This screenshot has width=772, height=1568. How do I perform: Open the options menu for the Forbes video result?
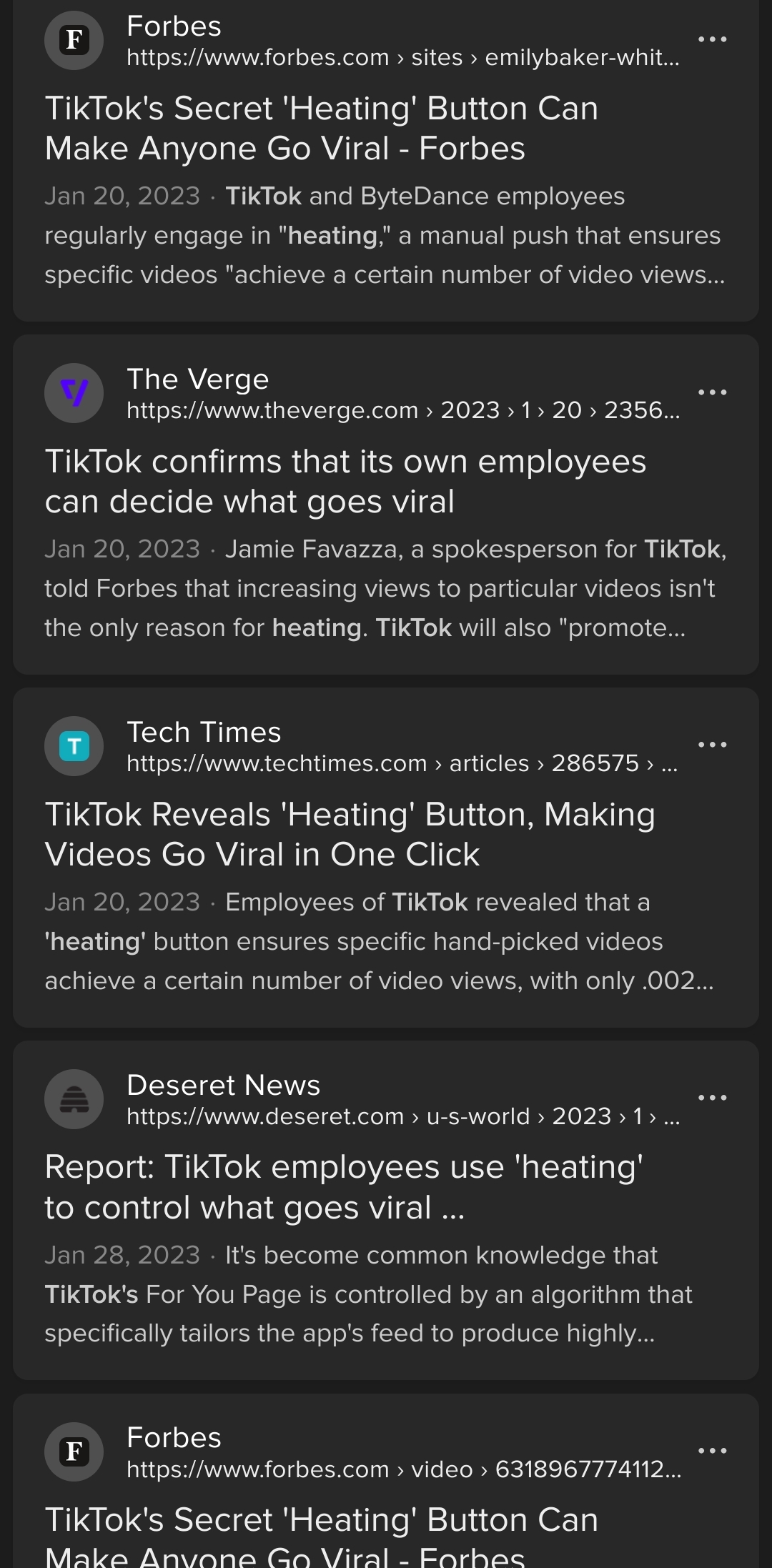point(713,1451)
